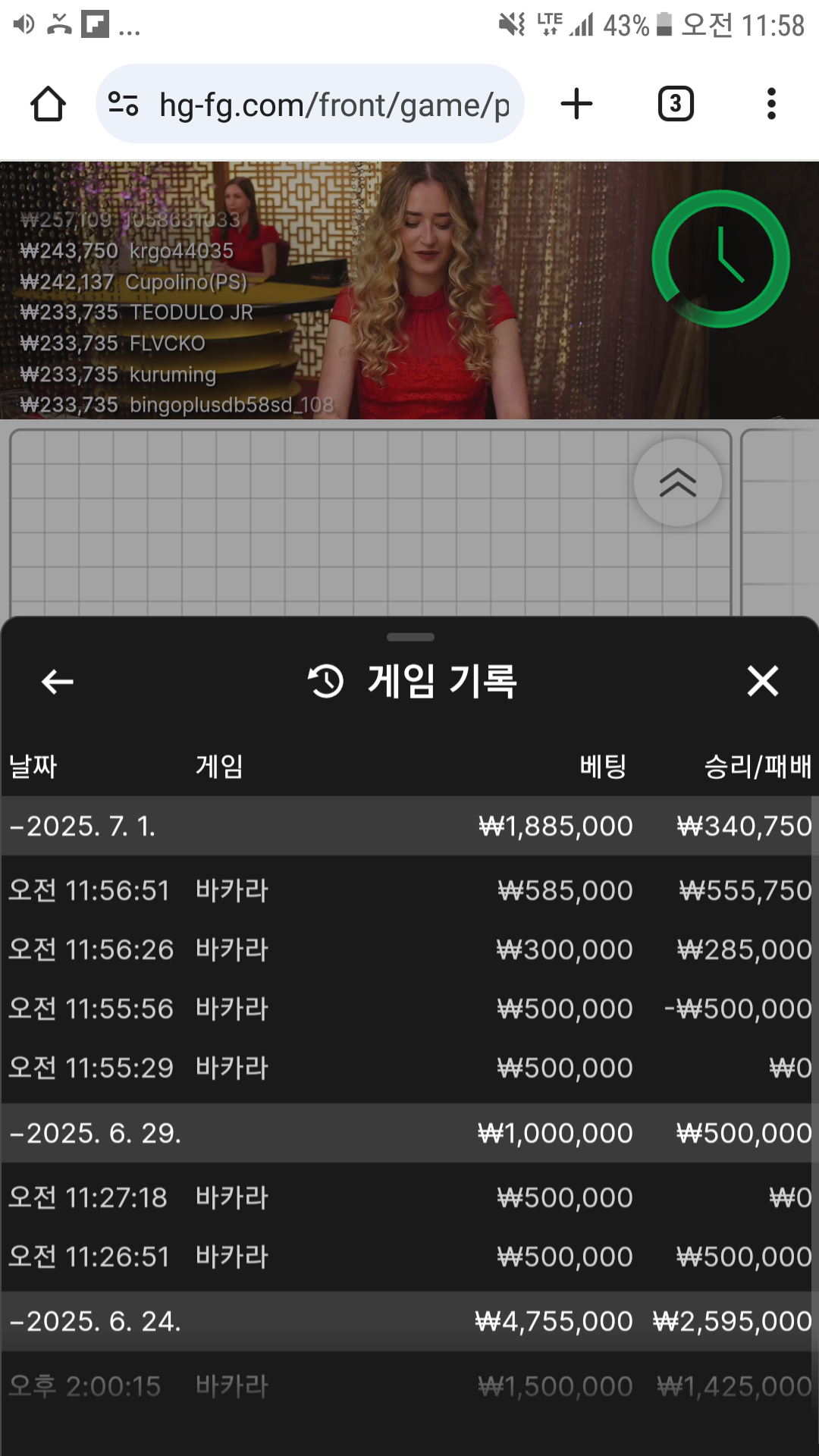The width and height of the screenshot is (819, 1456).
Task: Open the 오후 2:00:15 바카라 record
Action: (409, 1386)
